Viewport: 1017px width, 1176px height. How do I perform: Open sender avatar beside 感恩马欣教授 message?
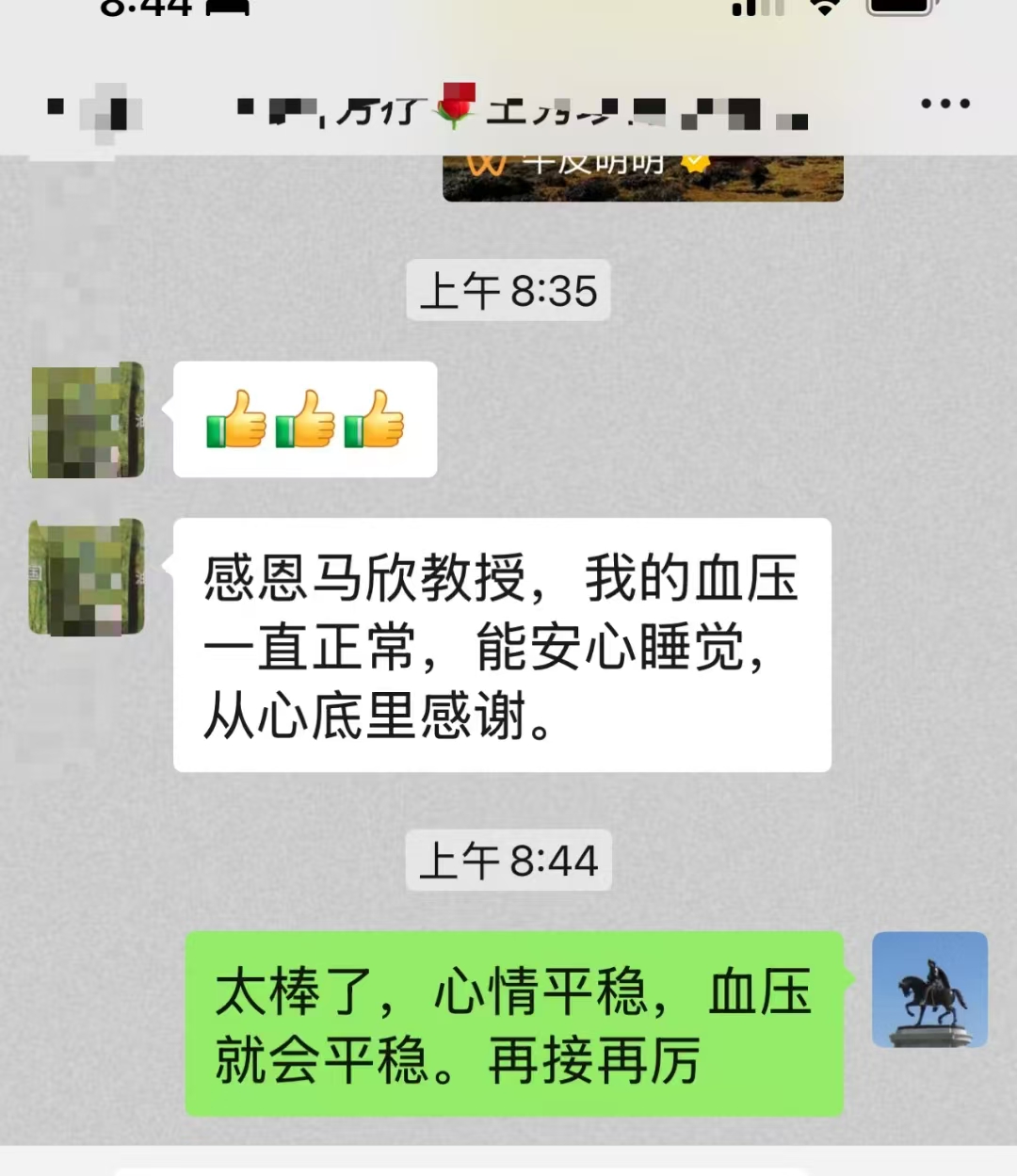coord(87,576)
